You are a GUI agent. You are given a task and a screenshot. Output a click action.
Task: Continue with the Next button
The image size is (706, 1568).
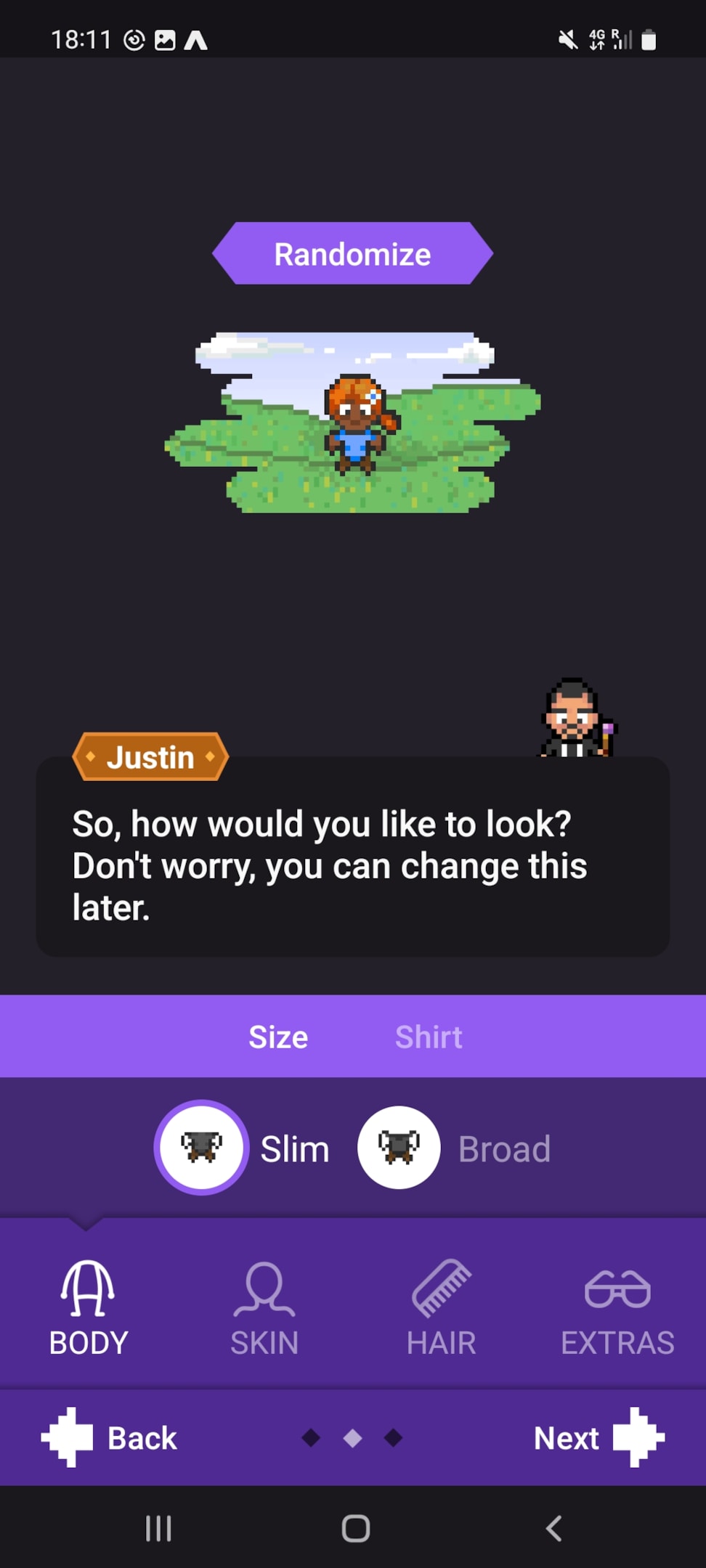(599, 1437)
